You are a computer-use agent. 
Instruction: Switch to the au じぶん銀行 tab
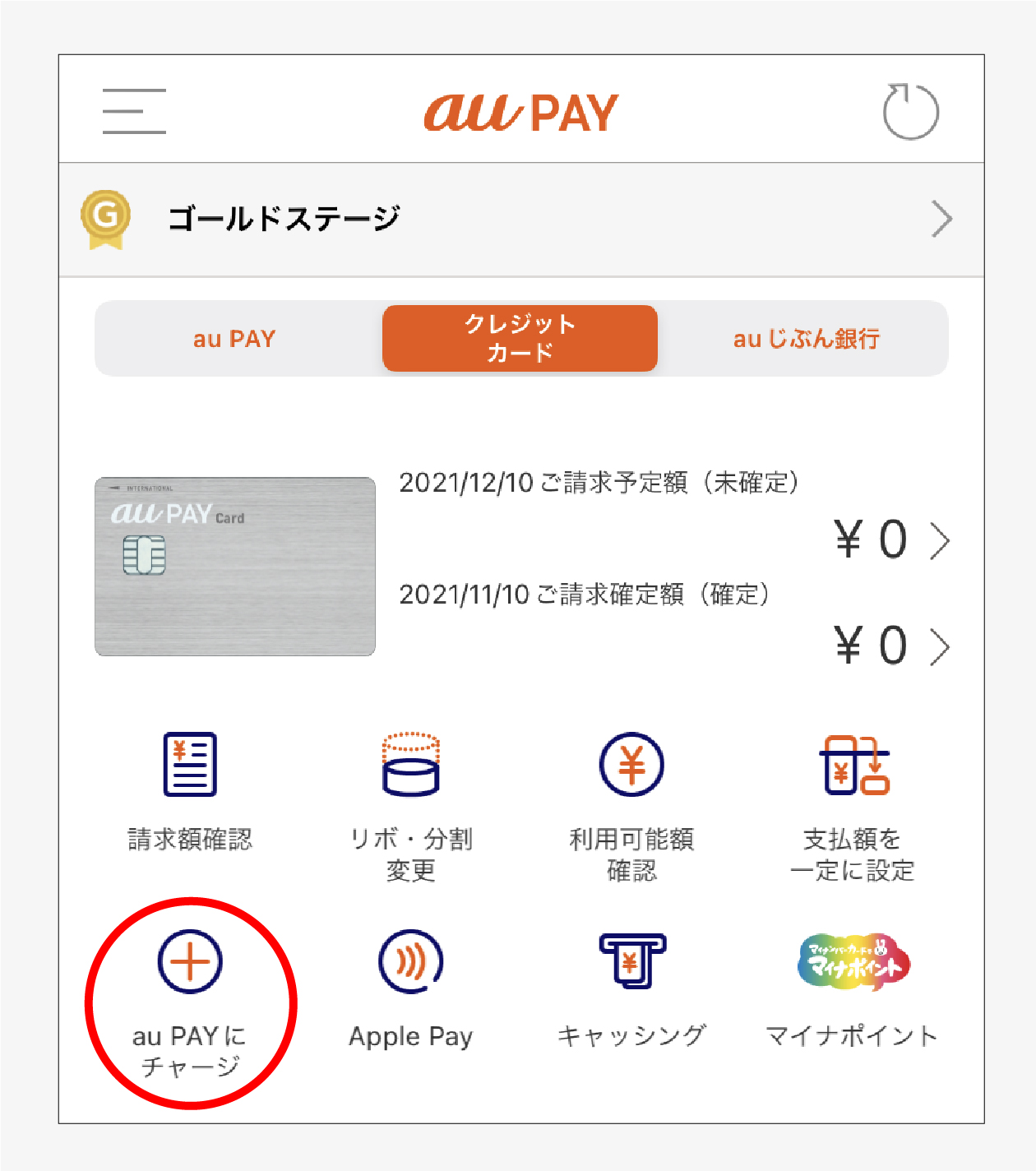pos(806,339)
